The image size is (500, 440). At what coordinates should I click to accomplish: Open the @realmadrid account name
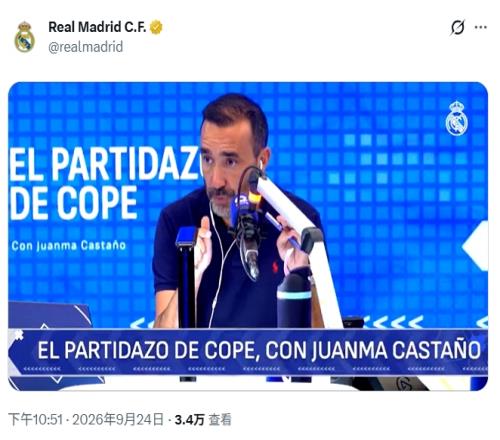[86, 47]
